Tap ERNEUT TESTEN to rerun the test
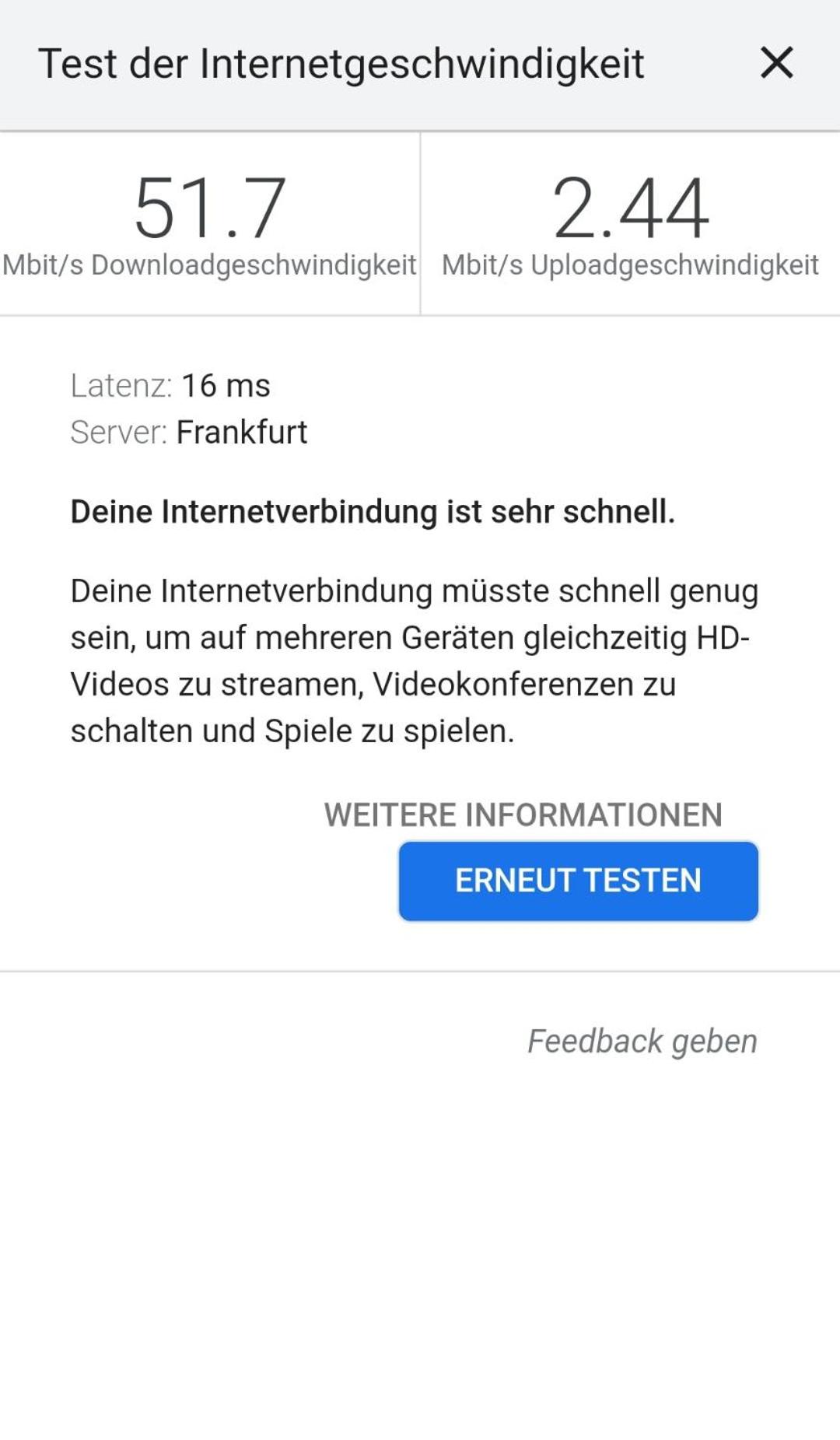This screenshot has height=1440, width=840. click(578, 881)
